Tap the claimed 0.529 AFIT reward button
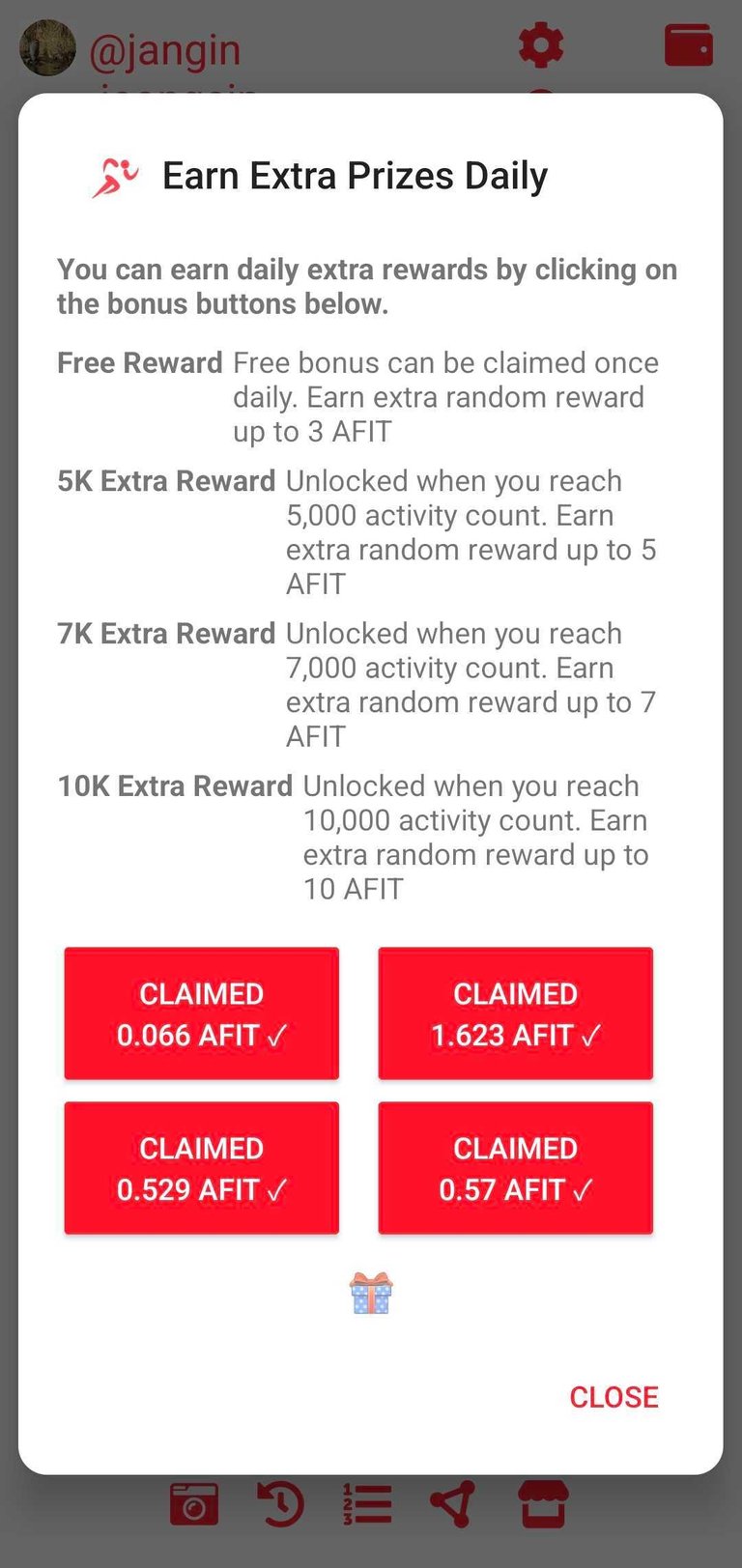The width and height of the screenshot is (742, 1568). tap(201, 1168)
